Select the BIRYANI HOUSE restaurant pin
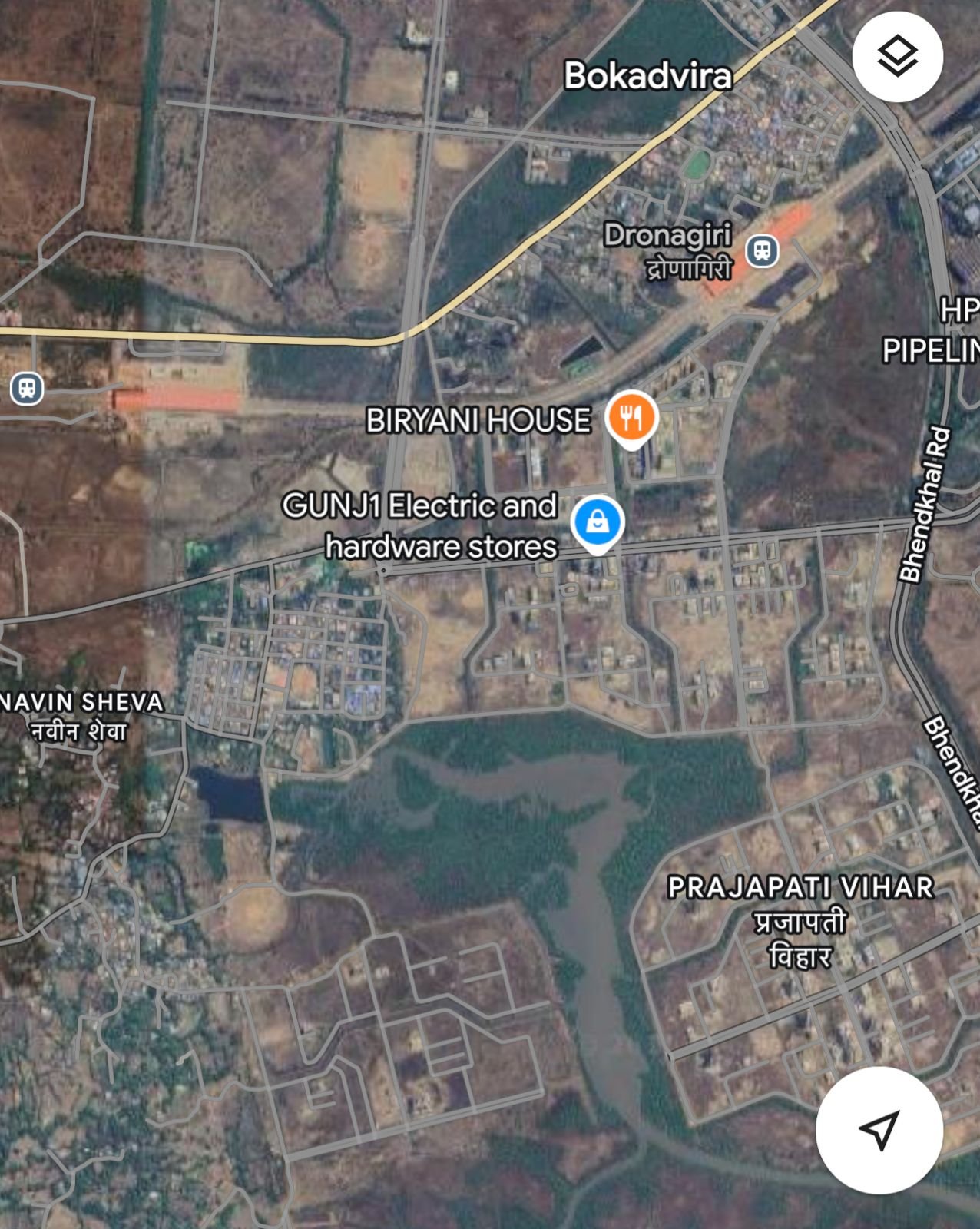Image resolution: width=980 pixels, height=1229 pixels. point(631,417)
